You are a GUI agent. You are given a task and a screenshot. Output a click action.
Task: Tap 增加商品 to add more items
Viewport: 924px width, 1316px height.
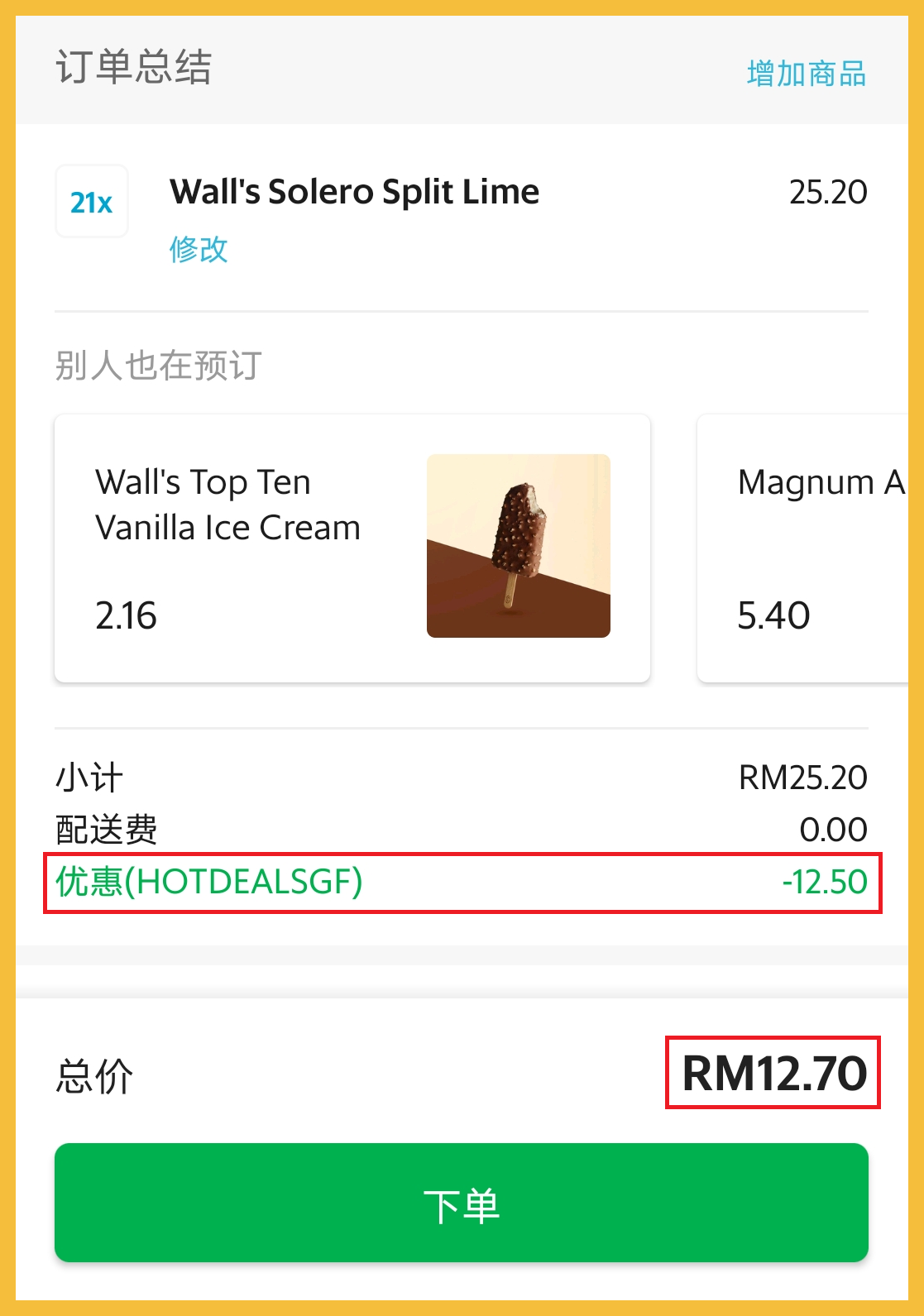click(x=807, y=74)
